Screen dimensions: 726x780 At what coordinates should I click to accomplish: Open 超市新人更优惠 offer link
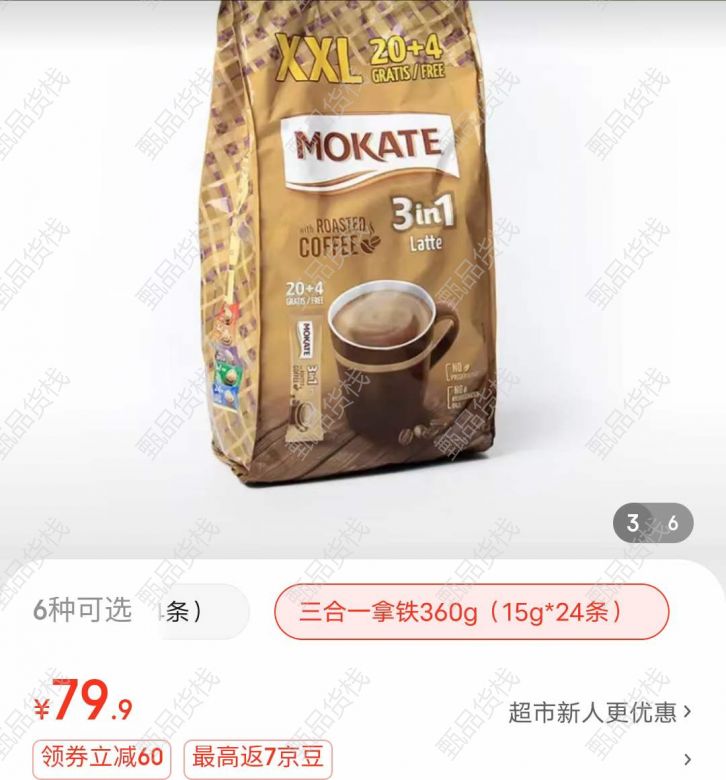599,713
